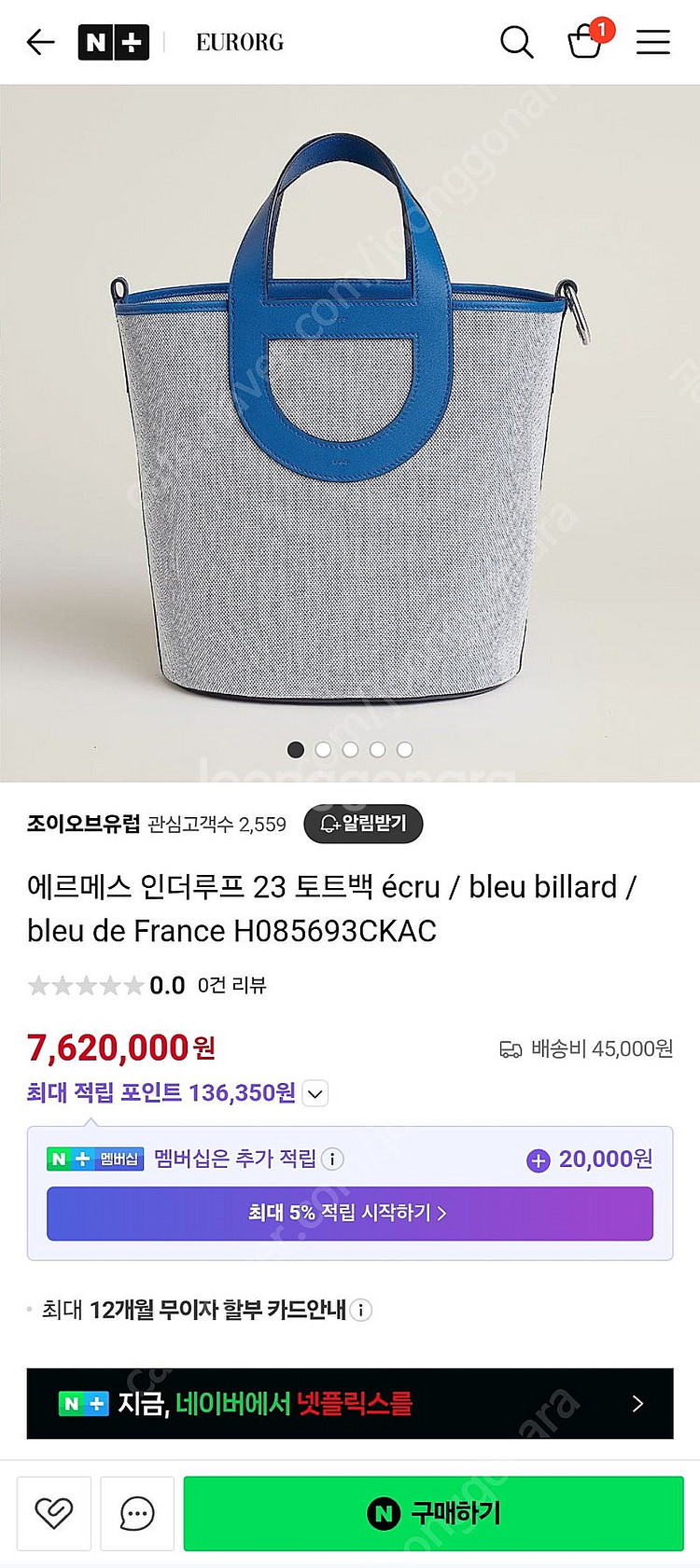Show 멤버십 추가 적립 info icon
Image resolution: width=700 pixels, height=1568 pixels.
(332, 1159)
